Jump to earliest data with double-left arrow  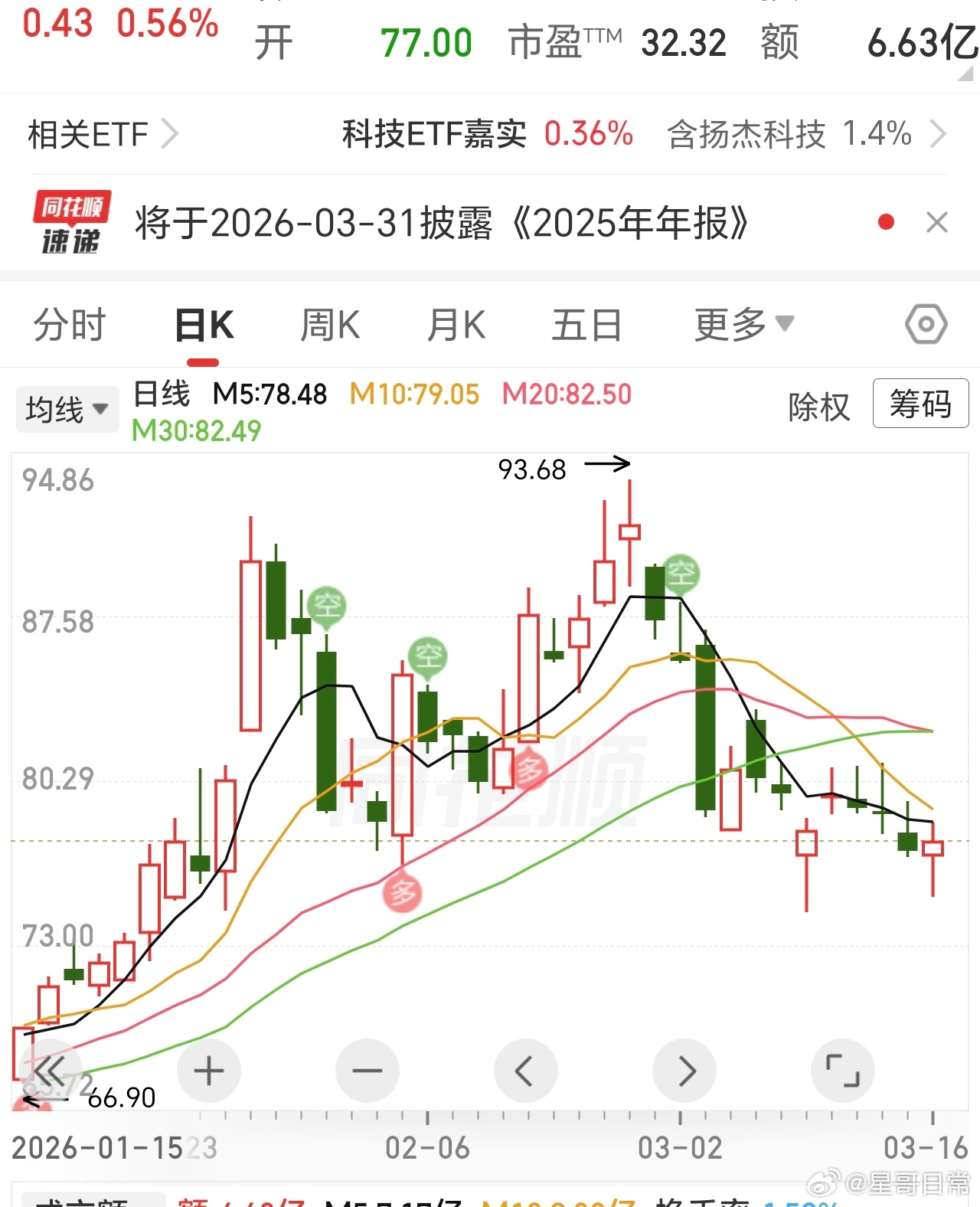click(x=51, y=1071)
